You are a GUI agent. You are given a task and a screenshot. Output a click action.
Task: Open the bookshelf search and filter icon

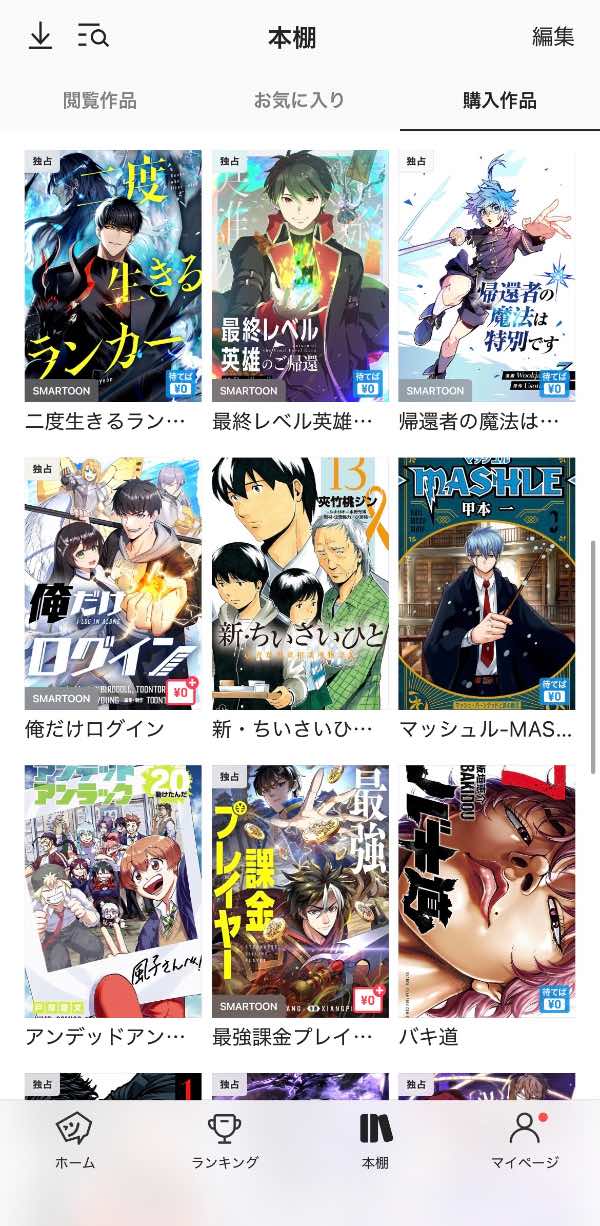point(93,37)
